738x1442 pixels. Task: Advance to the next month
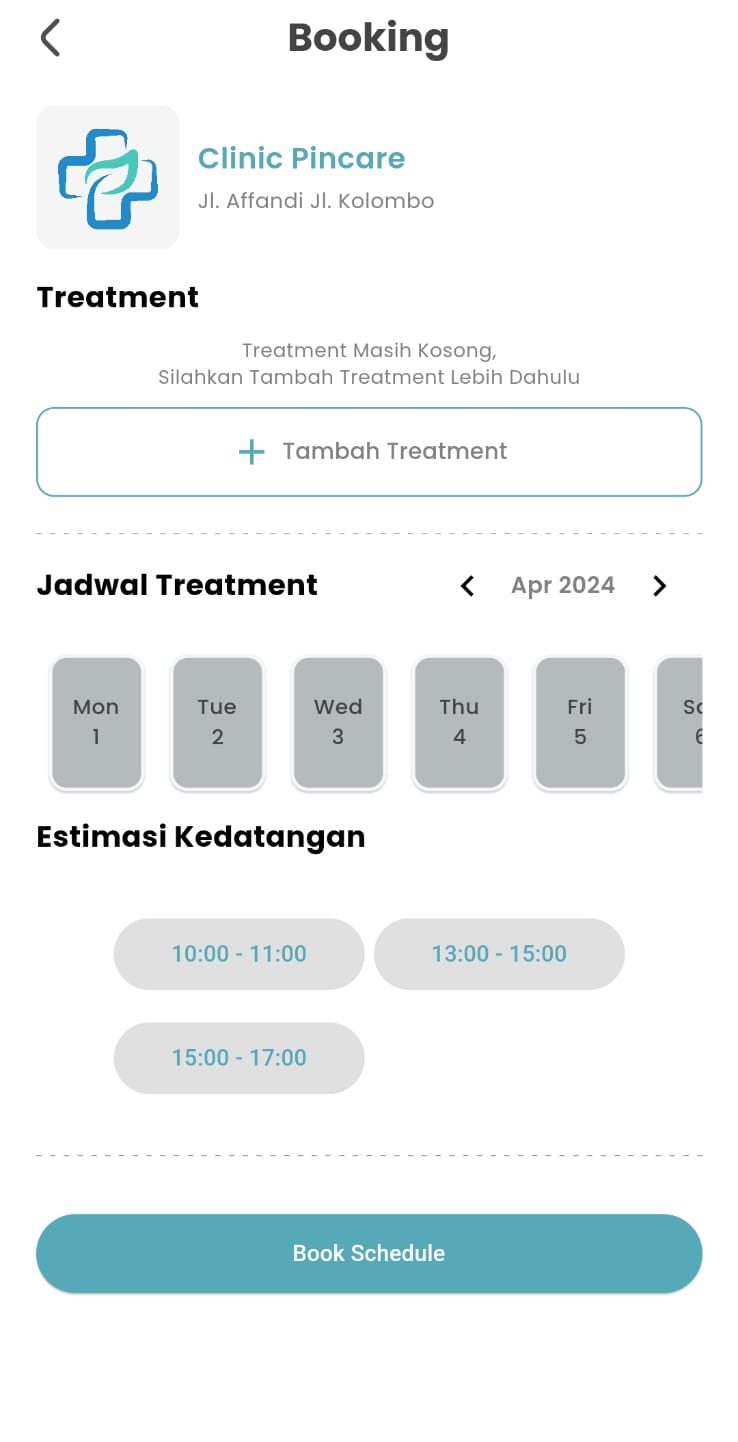[x=659, y=586]
